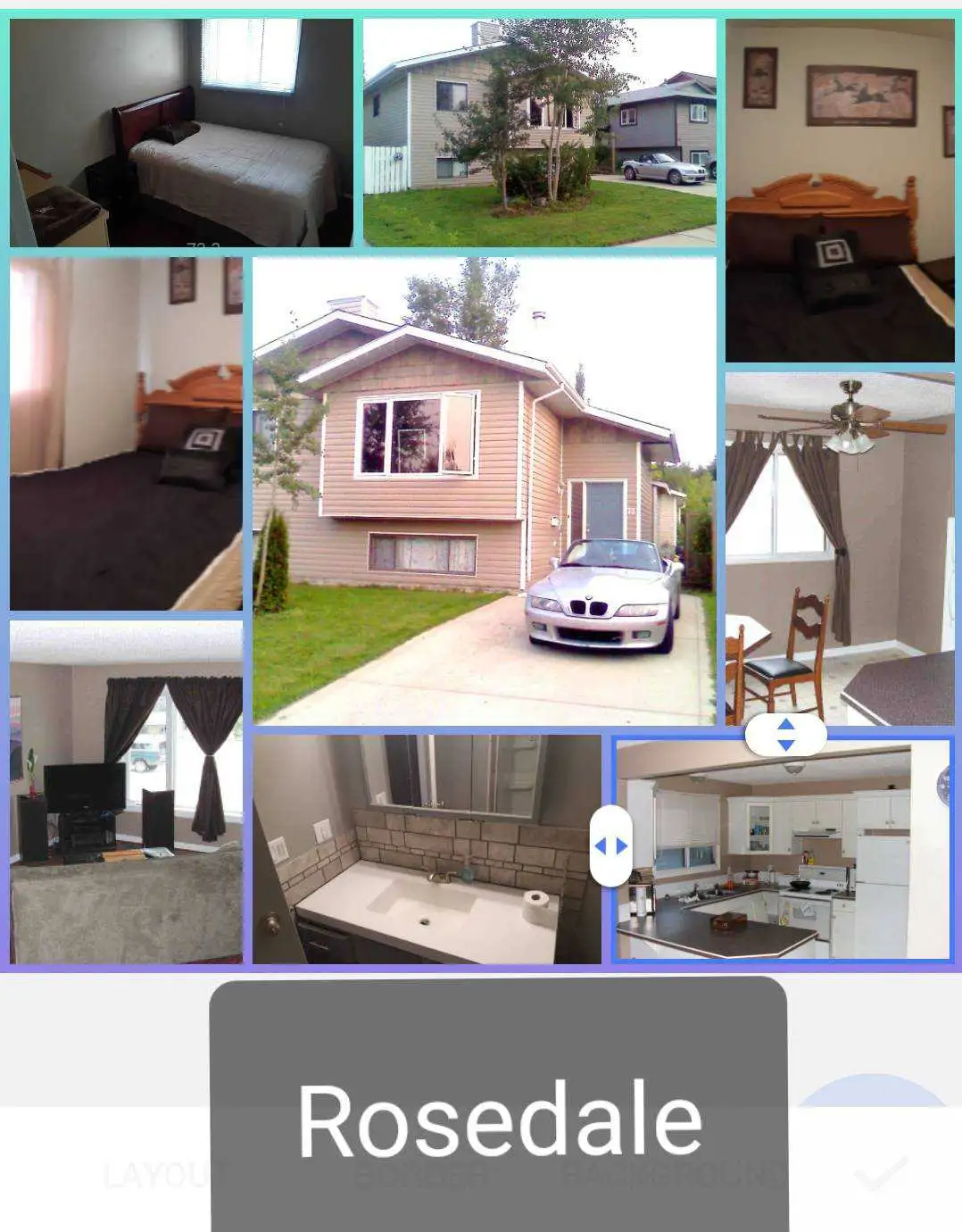Screen dimensions: 962x1232
Task: Tap the horizontal resize handle with left-right arrows
Action: tap(611, 845)
